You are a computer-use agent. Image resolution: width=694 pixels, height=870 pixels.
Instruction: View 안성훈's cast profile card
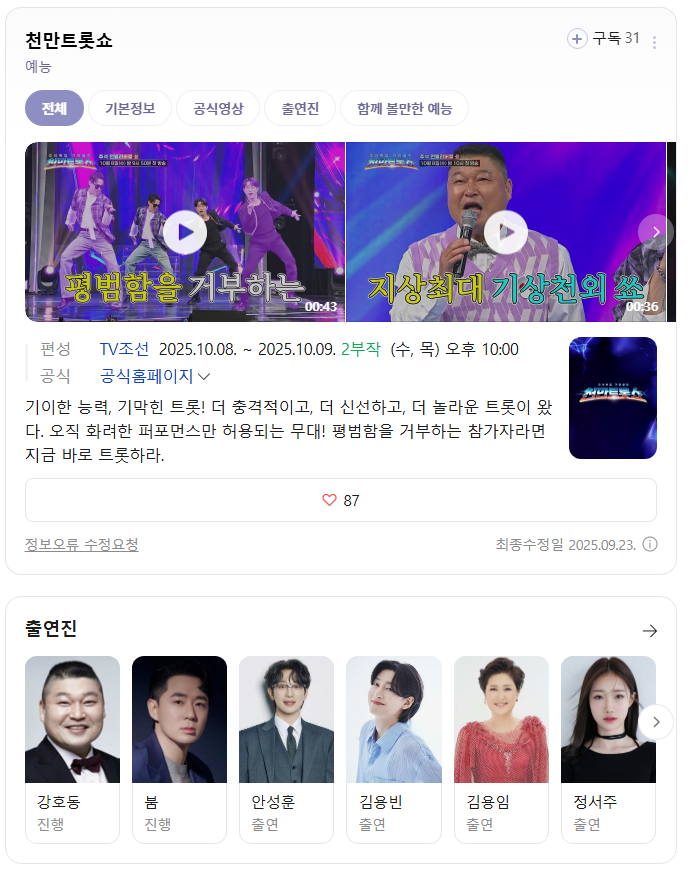tap(286, 750)
